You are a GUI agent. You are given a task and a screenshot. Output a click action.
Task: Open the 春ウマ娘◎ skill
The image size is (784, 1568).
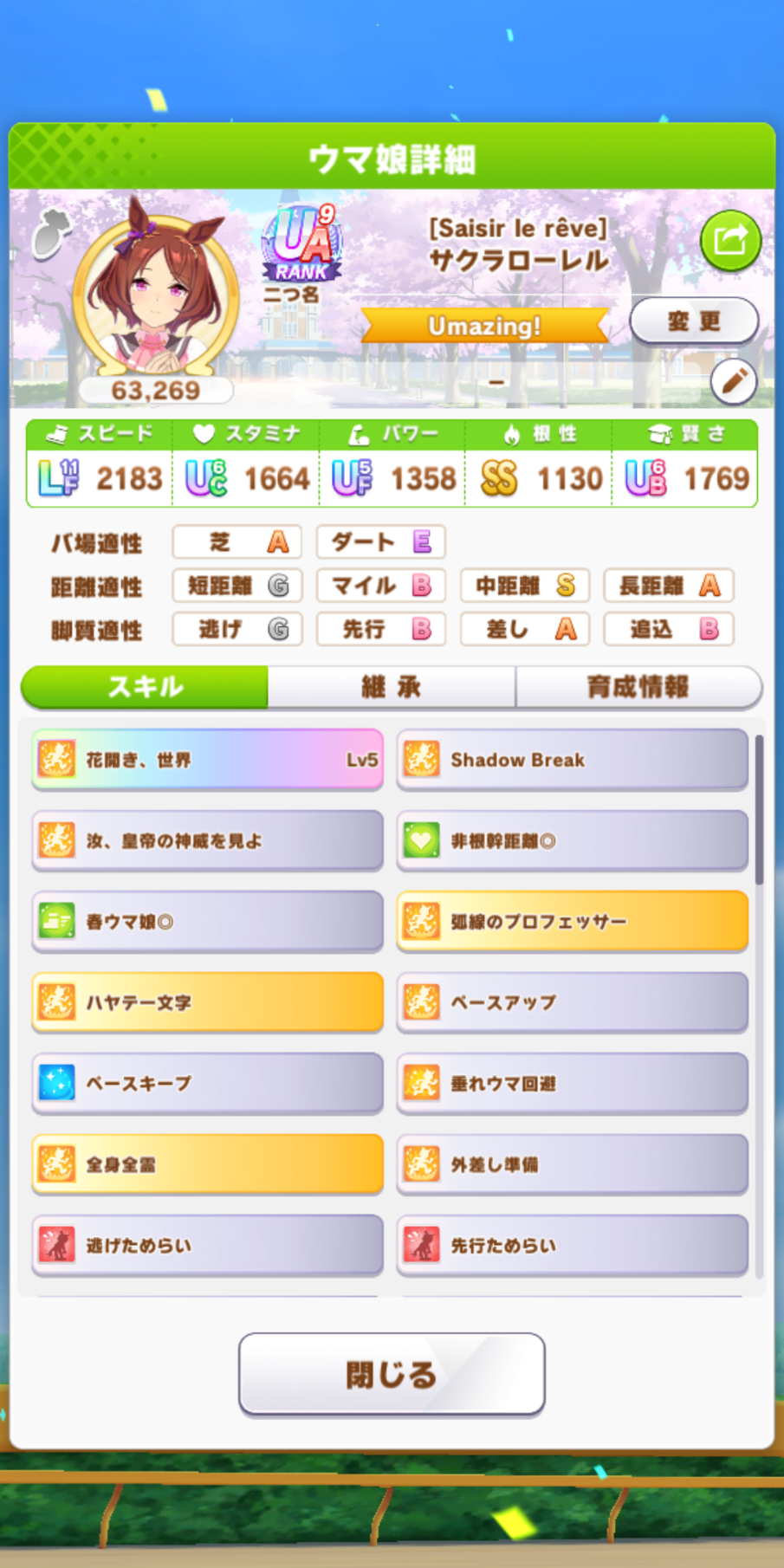pos(207,922)
